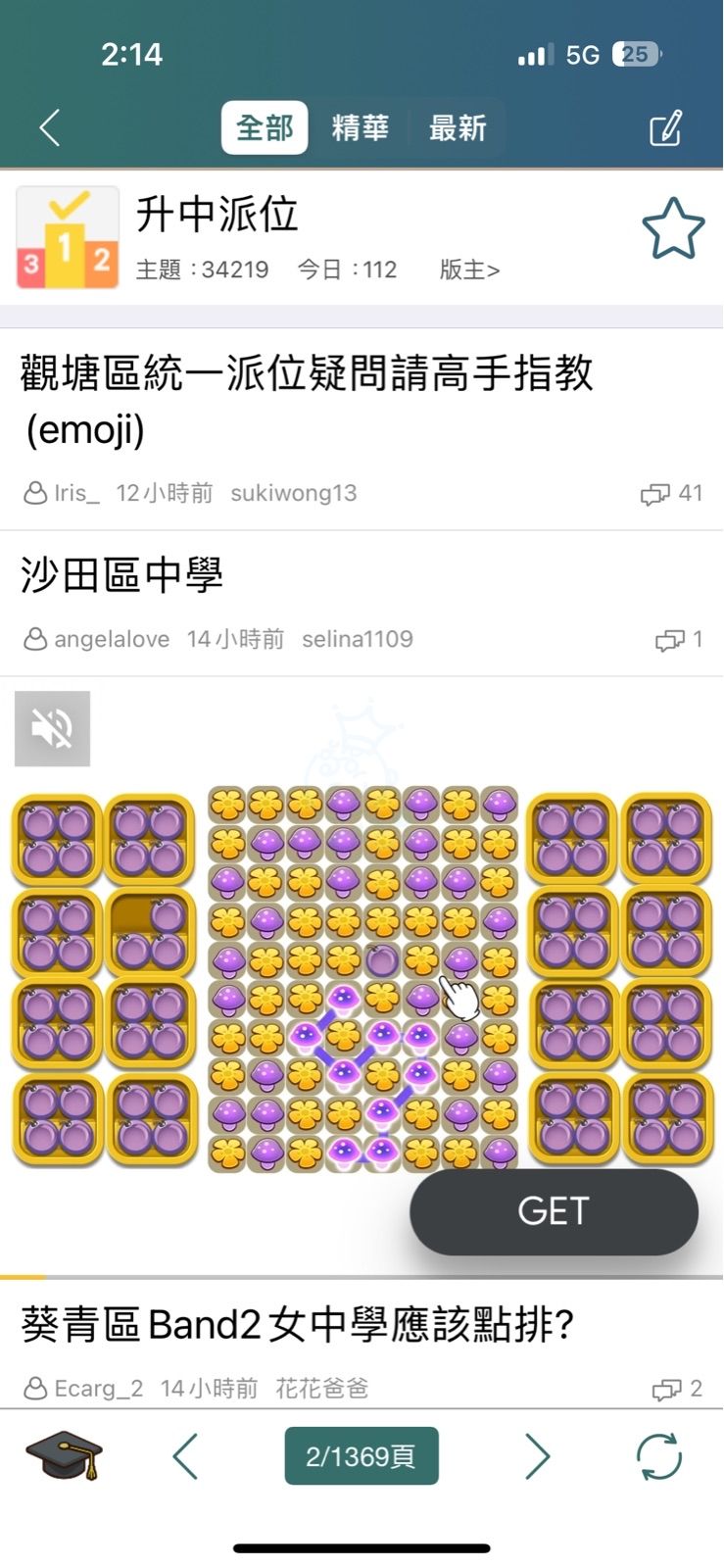Refresh the thread list
The width and height of the screenshot is (724, 1568).
[x=659, y=1456]
